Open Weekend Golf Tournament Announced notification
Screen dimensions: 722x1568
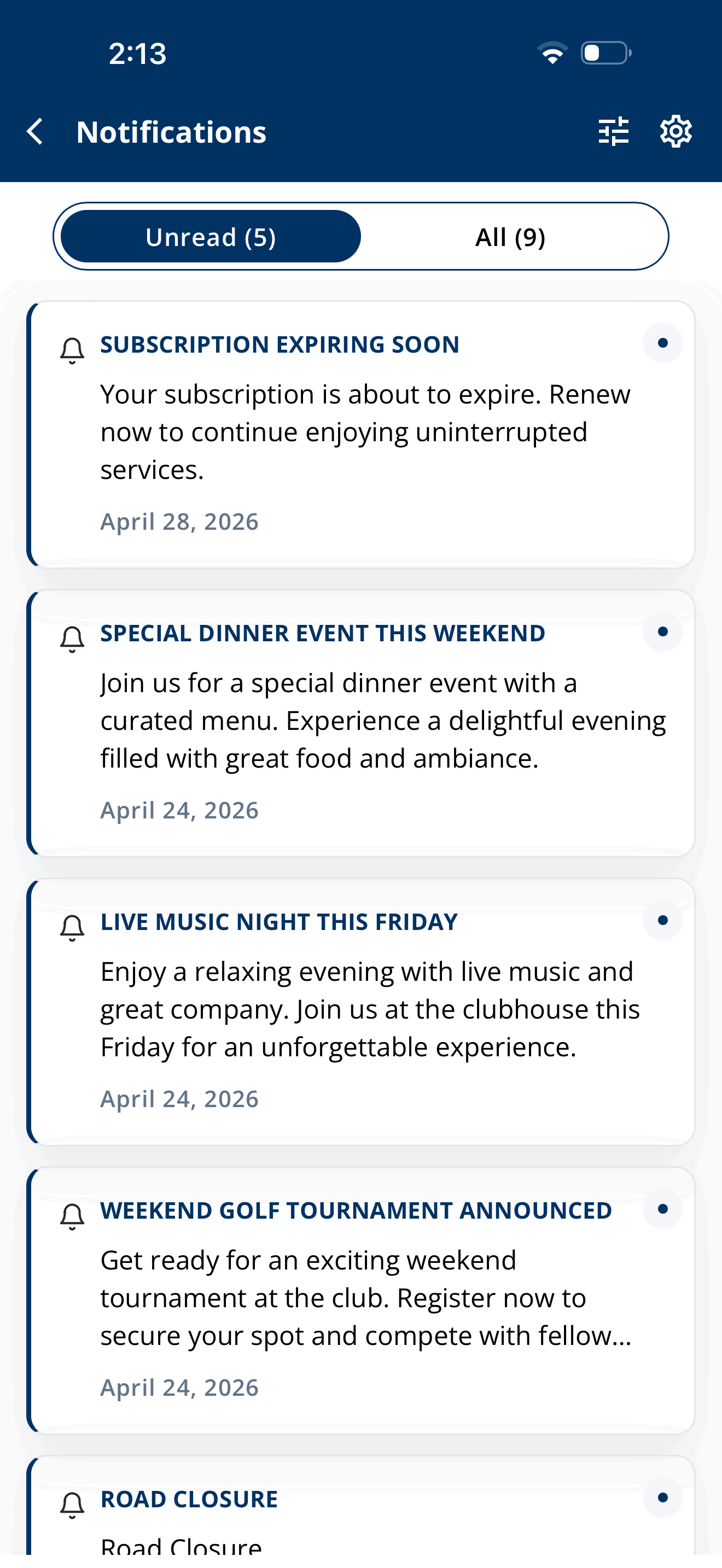coord(361,1300)
